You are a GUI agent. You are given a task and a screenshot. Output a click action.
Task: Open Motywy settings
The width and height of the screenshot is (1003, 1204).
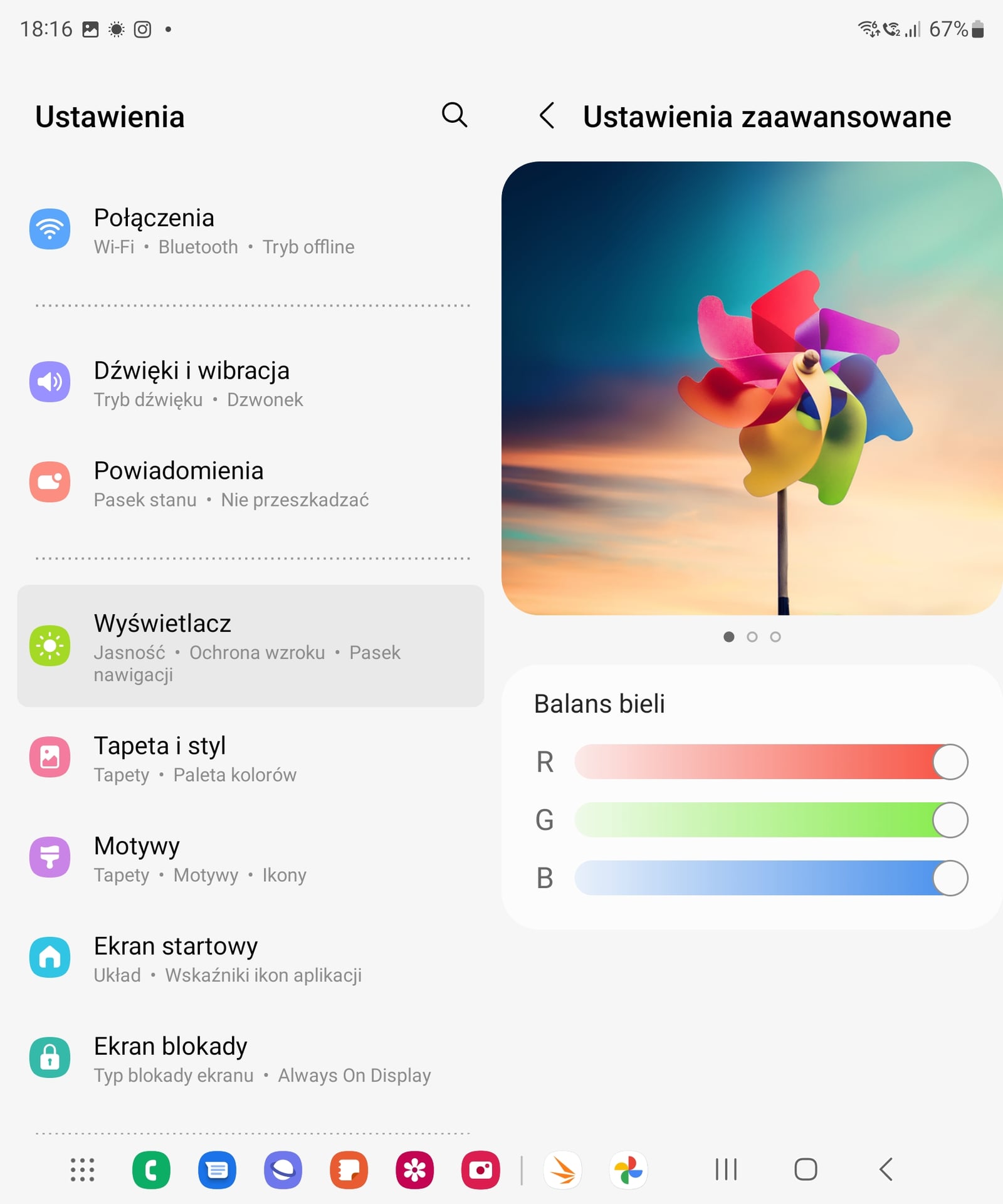coord(251,859)
